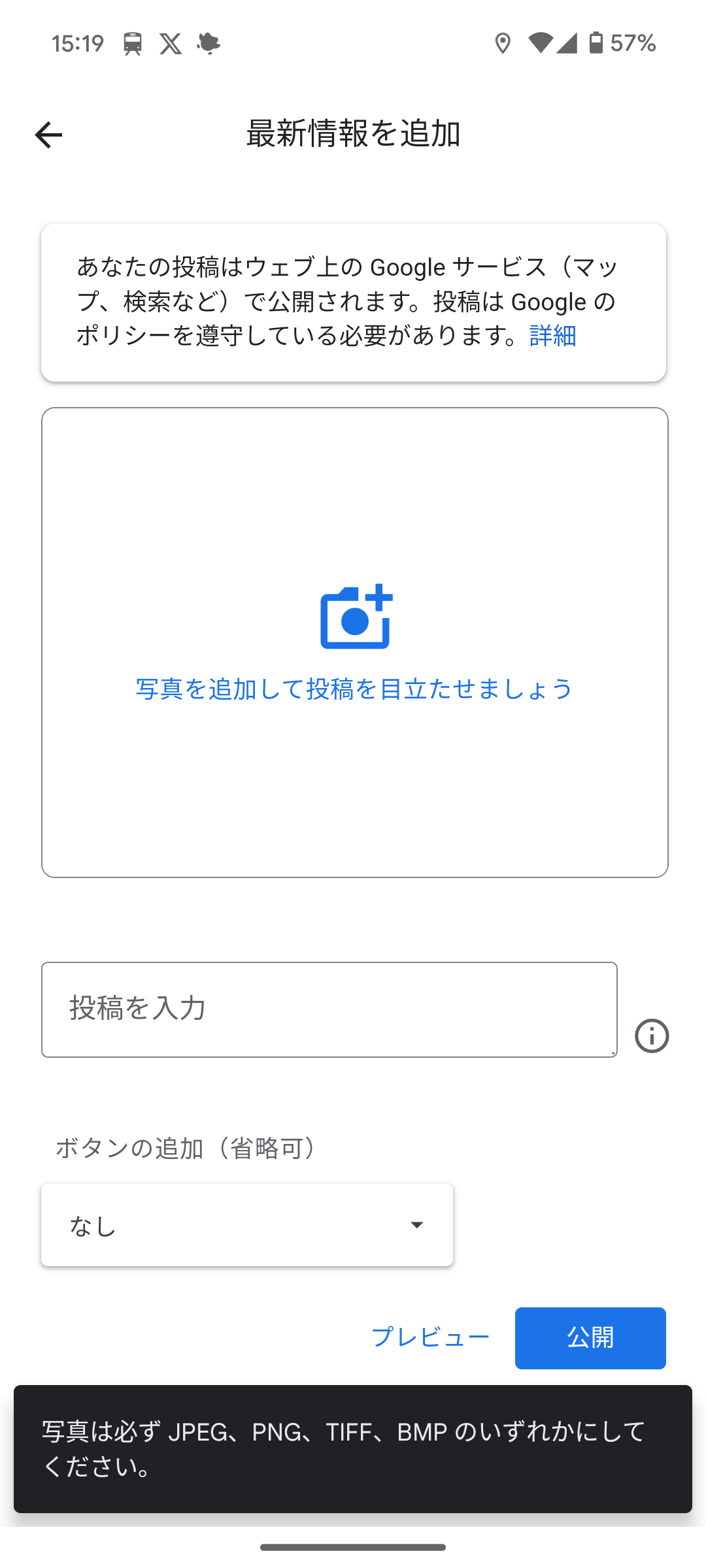
Task: Click the X notification icon in status bar
Action: [170, 43]
